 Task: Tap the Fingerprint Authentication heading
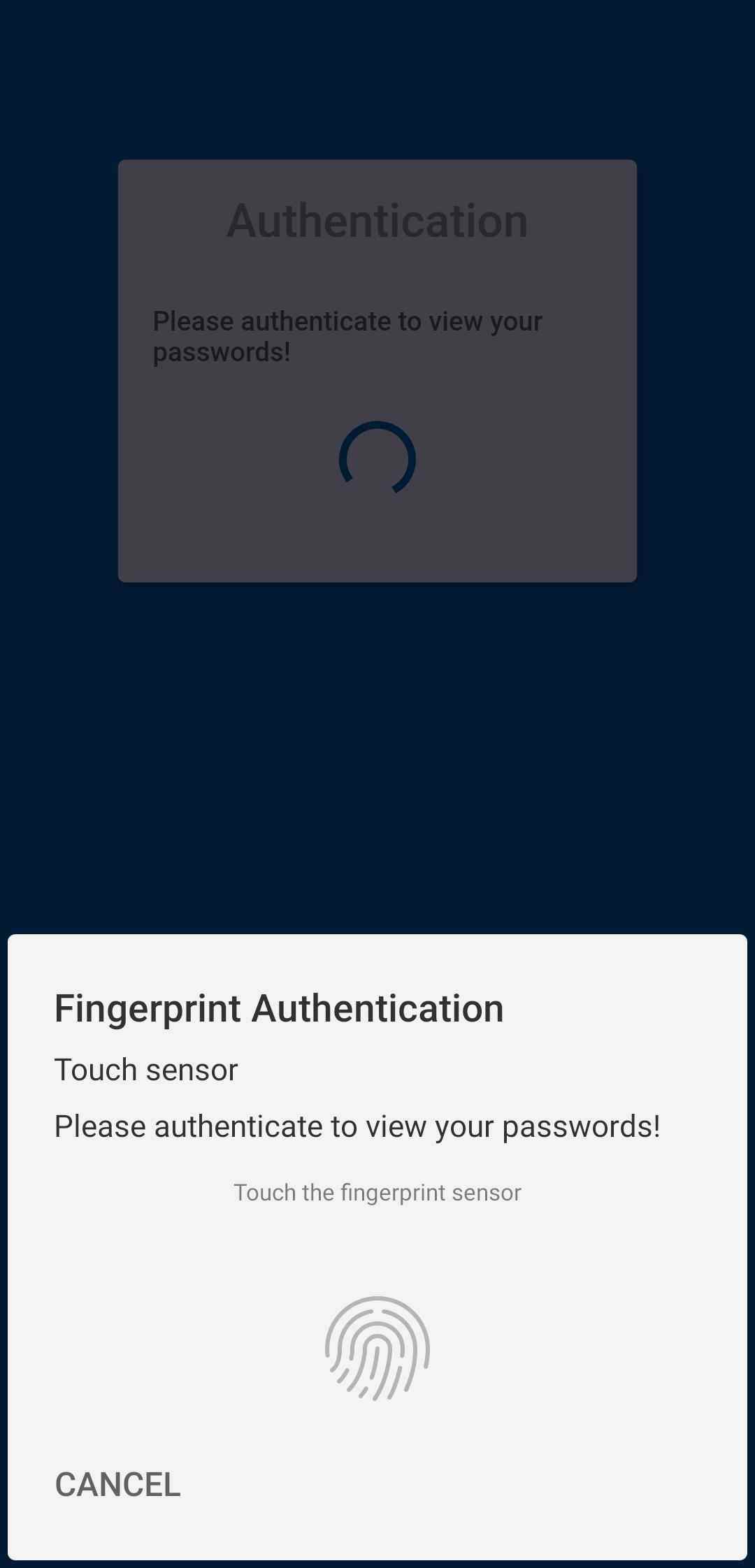pos(279,1007)
